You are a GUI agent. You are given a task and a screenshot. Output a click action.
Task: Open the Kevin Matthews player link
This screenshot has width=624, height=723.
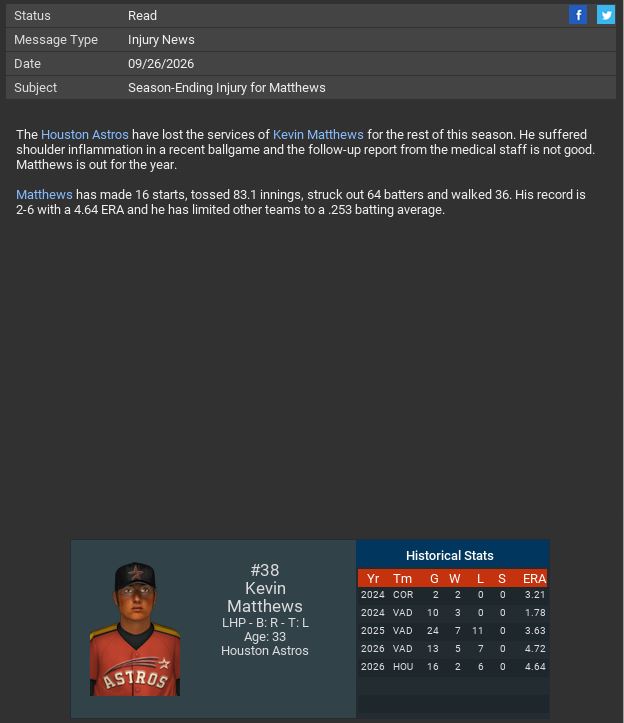(x=318, y=134)
